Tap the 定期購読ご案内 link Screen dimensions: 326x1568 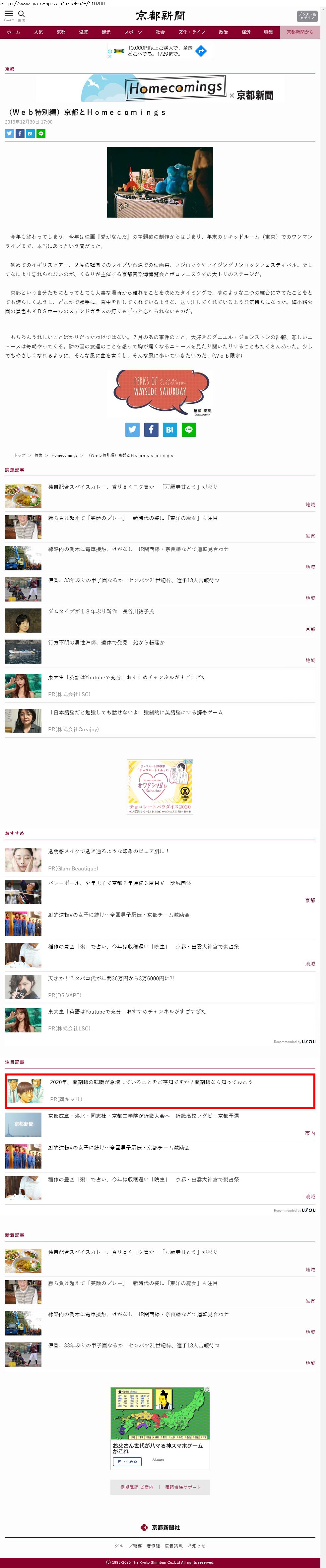137,1487
